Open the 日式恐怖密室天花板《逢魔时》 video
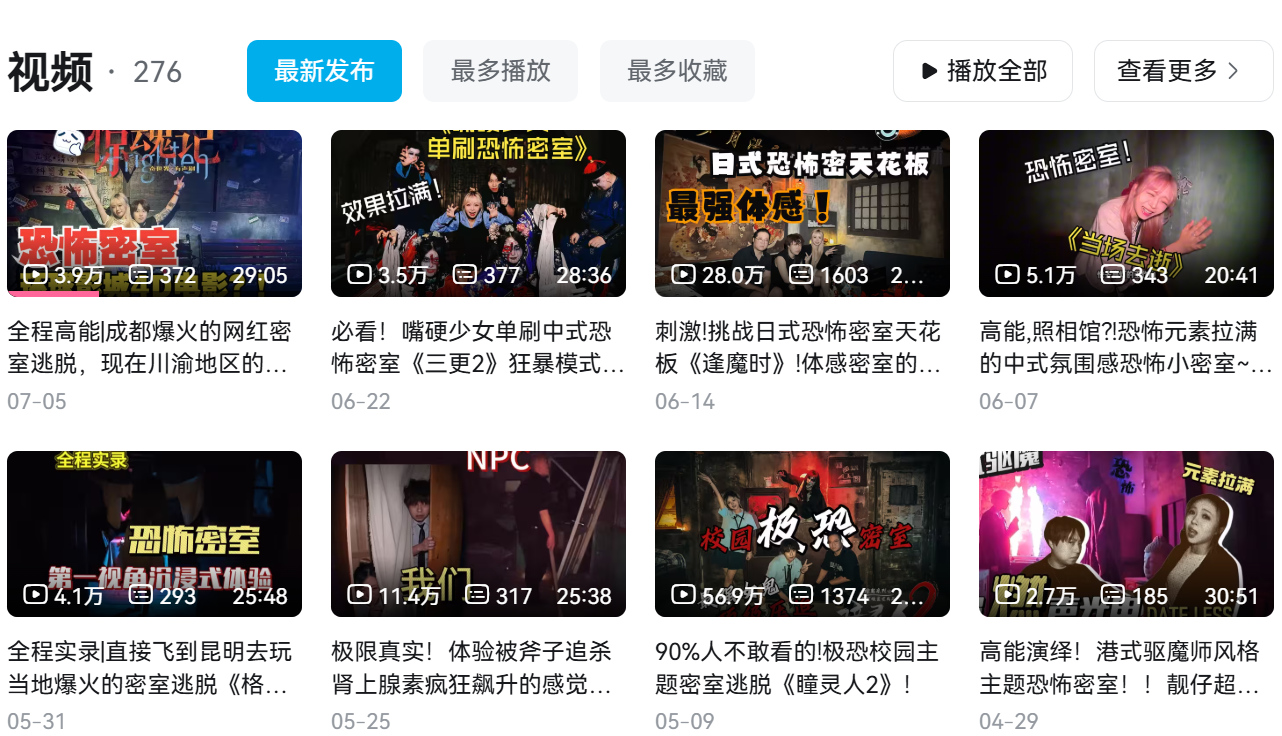Image resolution: width=1282 pixels, height=736 pixels. [x=802, y=213]
